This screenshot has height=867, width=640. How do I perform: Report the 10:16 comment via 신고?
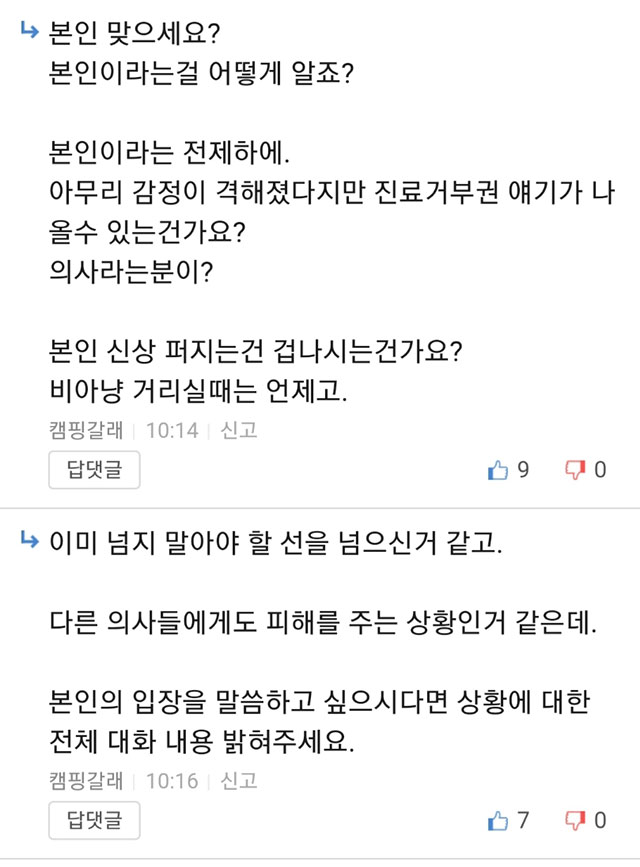pyautogui.click(x=239, y=781)
